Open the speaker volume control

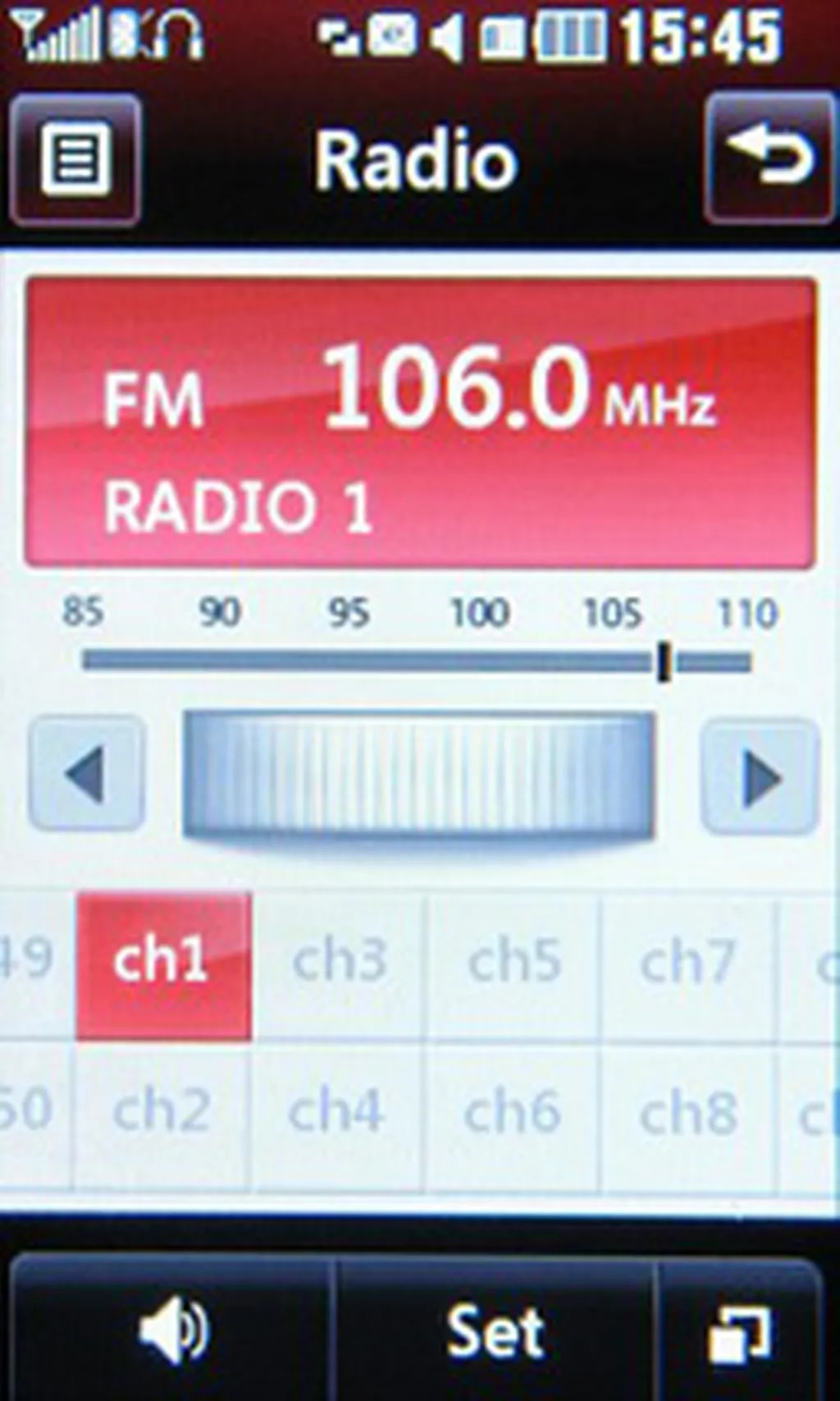[x=173, y=1330]
